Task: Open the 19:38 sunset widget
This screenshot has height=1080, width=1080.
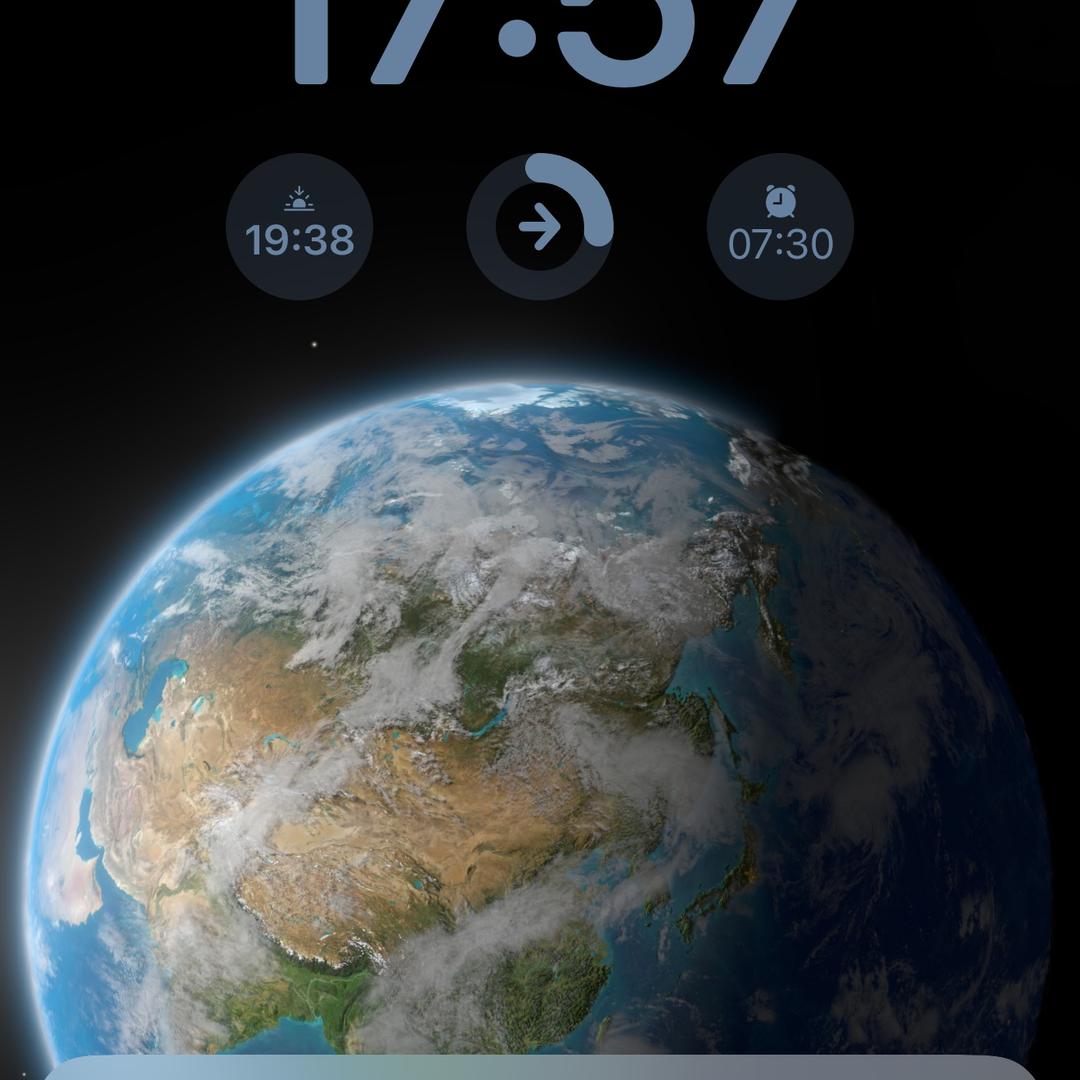Action: [300, 227]
